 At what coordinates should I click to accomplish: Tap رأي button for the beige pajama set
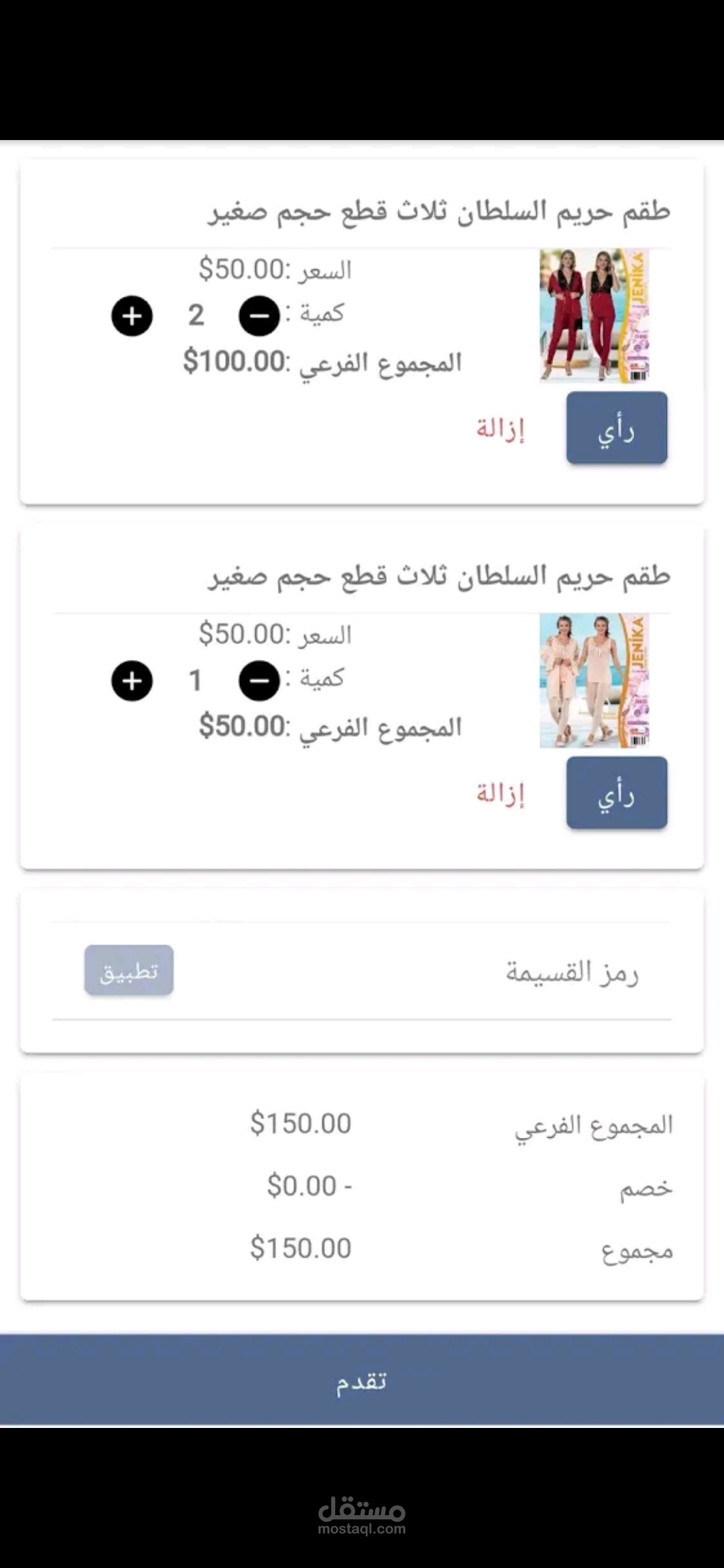click(616, 793)
